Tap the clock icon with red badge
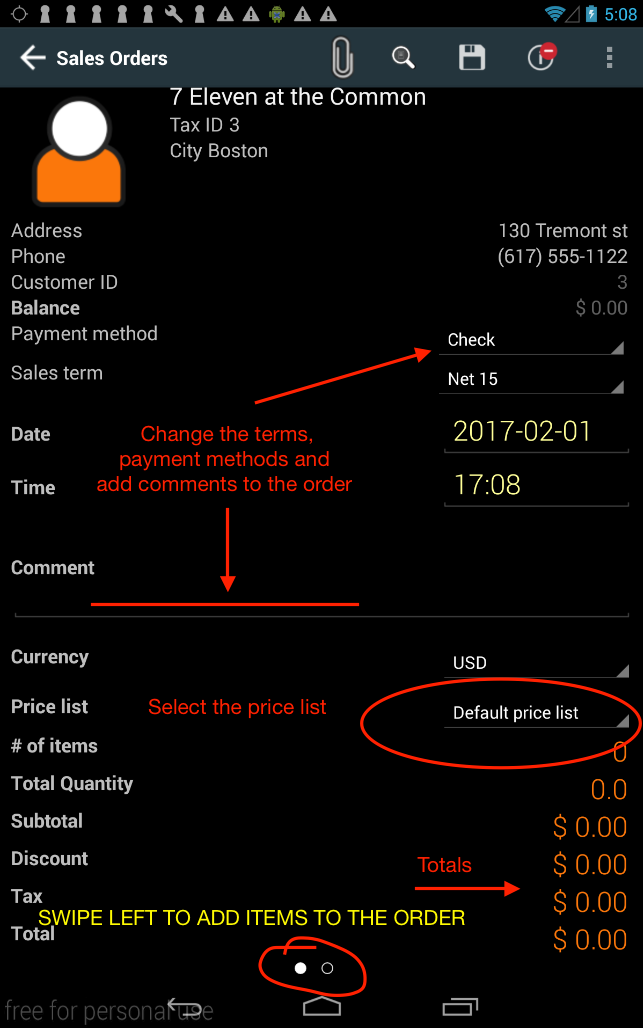 [541, 58]
